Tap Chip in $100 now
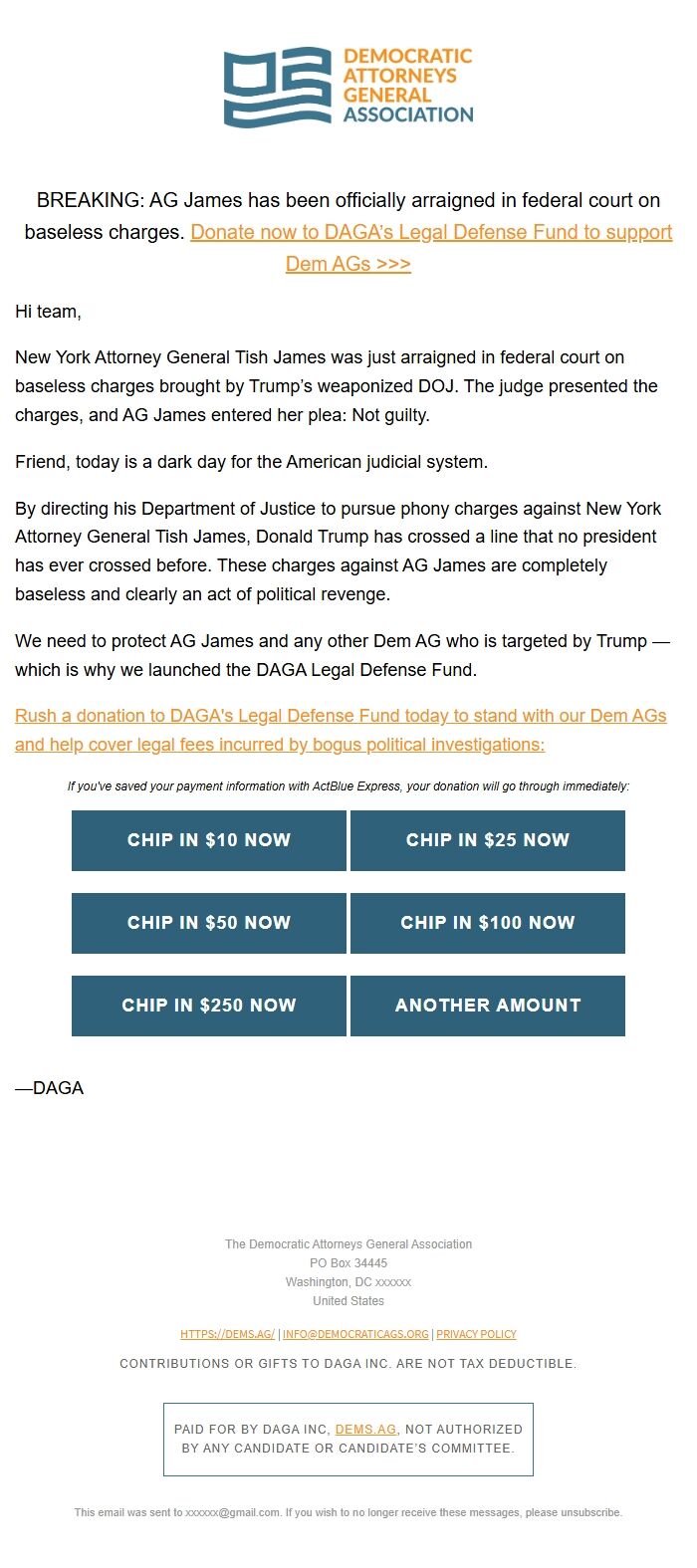 [488, 923]
